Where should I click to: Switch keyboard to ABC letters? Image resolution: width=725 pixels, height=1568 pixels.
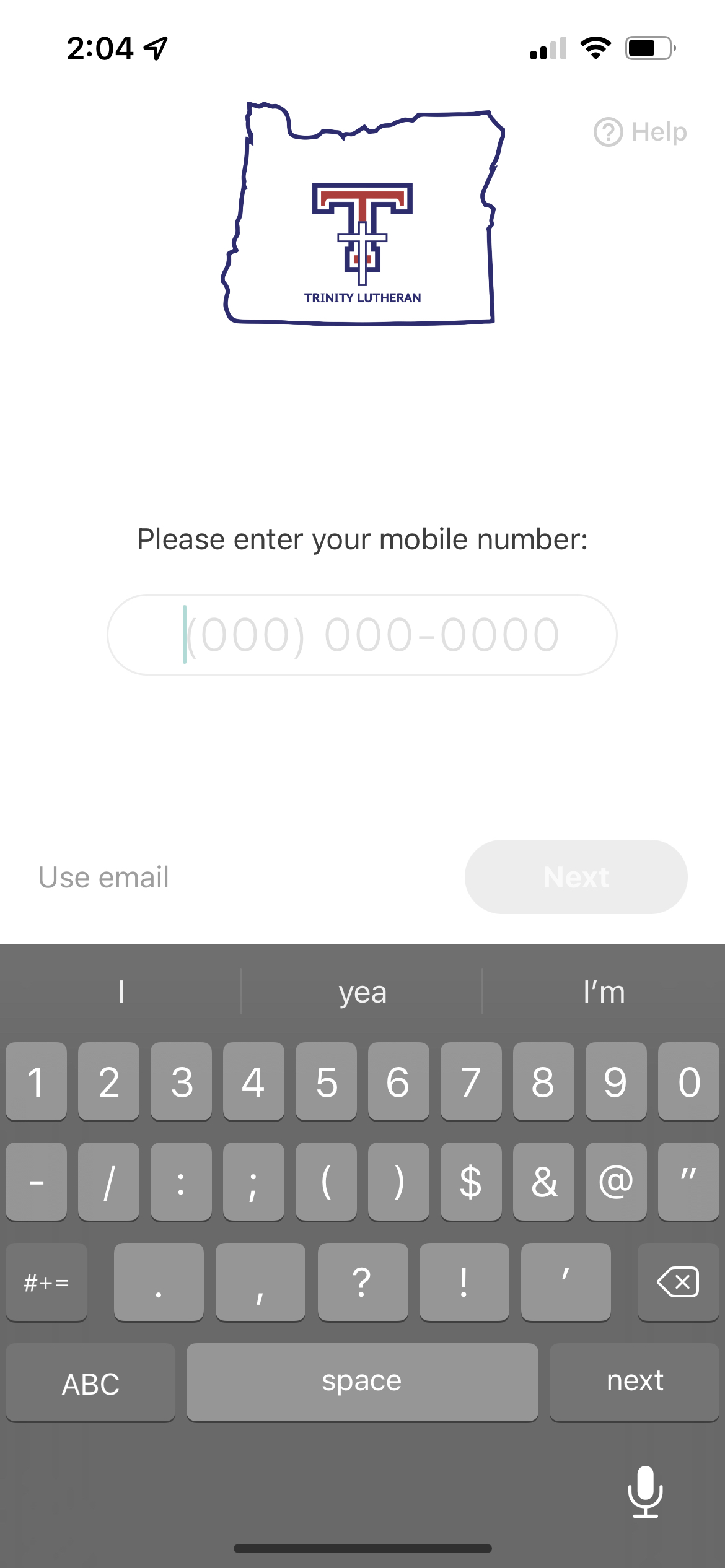90,1382
